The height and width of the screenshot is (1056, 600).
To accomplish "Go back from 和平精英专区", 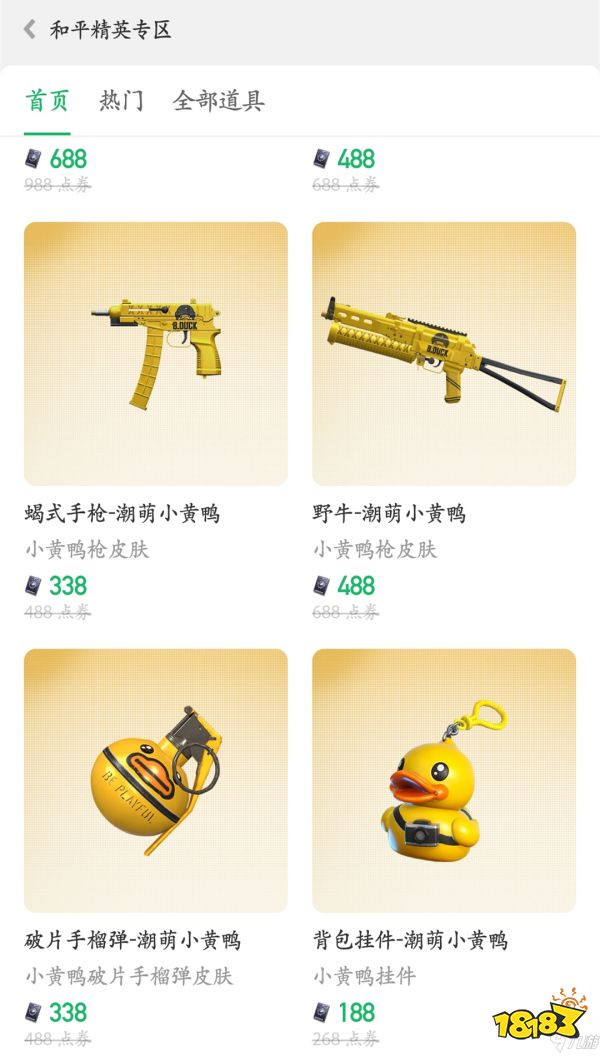I will pyautogui.click(x=30, y=30).
